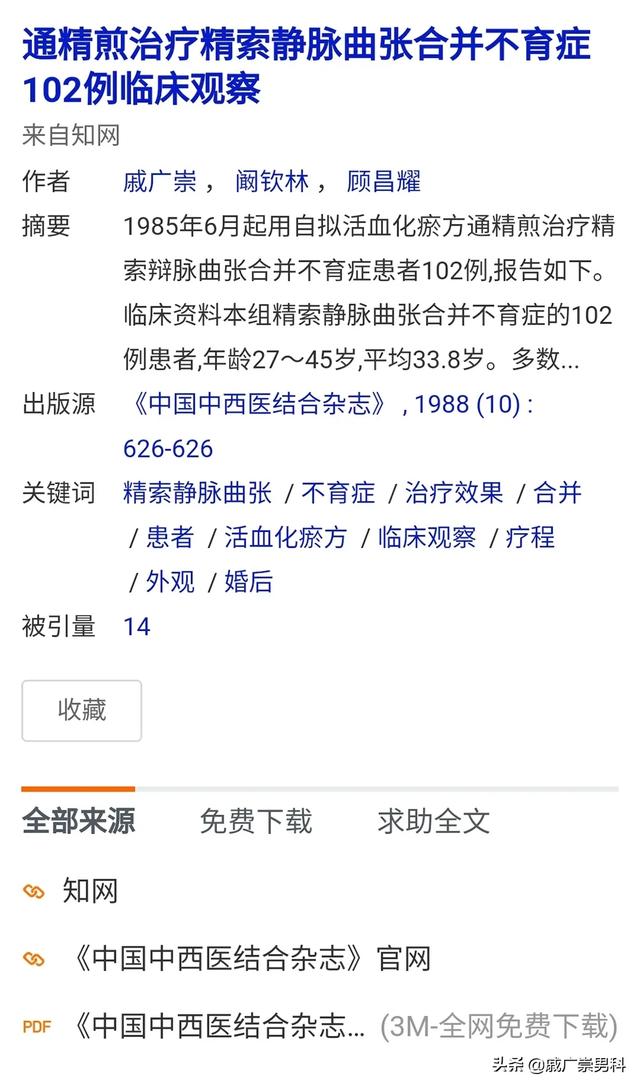Open the paper title link

306,66
